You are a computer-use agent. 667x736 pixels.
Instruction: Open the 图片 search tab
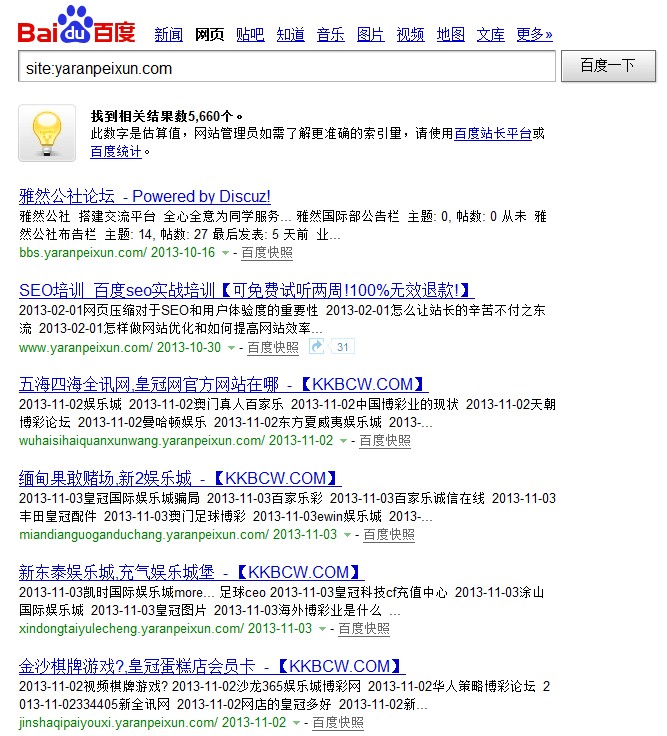(370, 35)
